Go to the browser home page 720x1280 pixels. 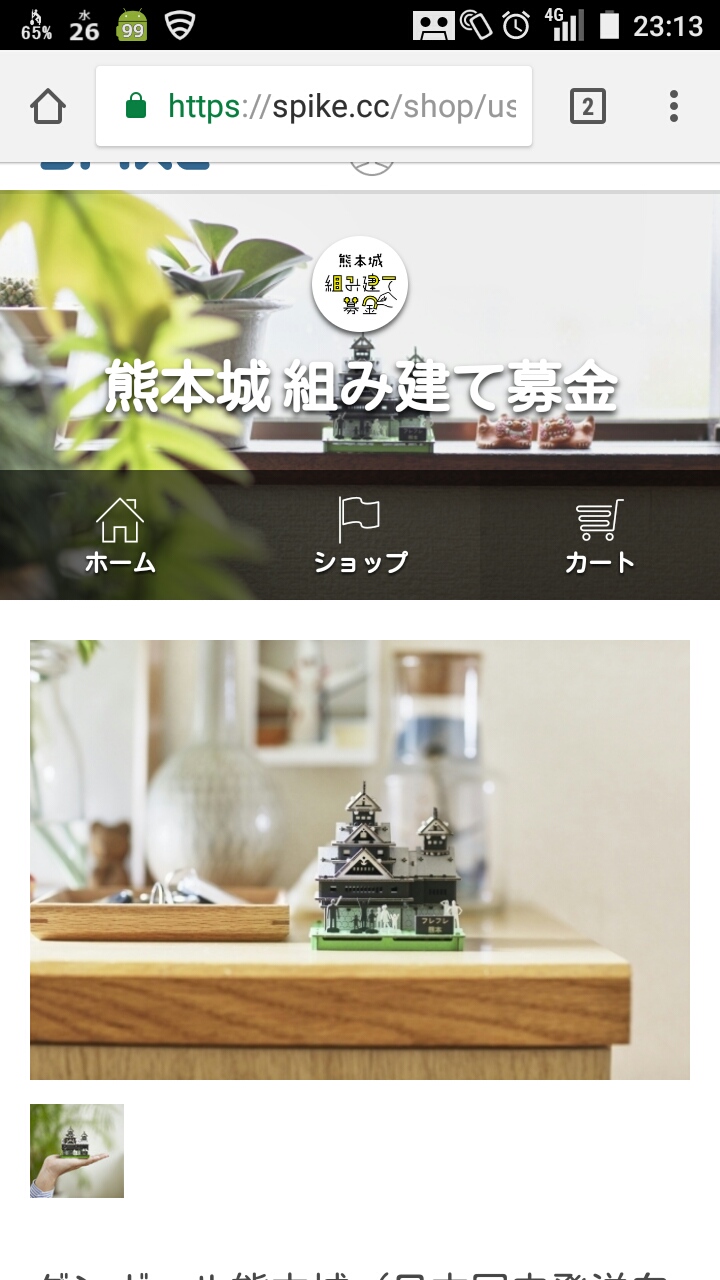(x=48, y=106)
